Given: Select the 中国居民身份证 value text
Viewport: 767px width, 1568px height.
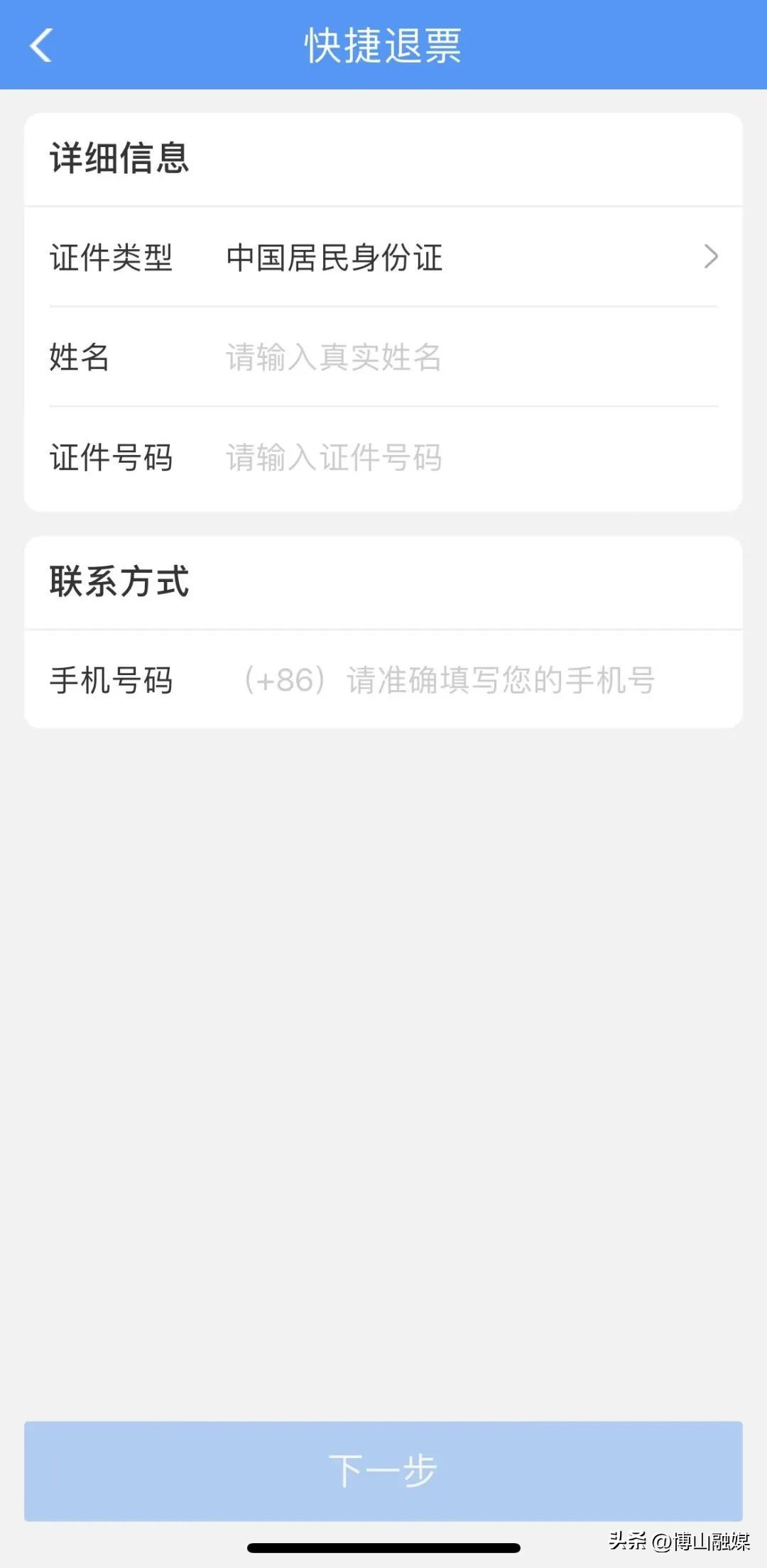Looking at the screenshot, I should (334, 258).
